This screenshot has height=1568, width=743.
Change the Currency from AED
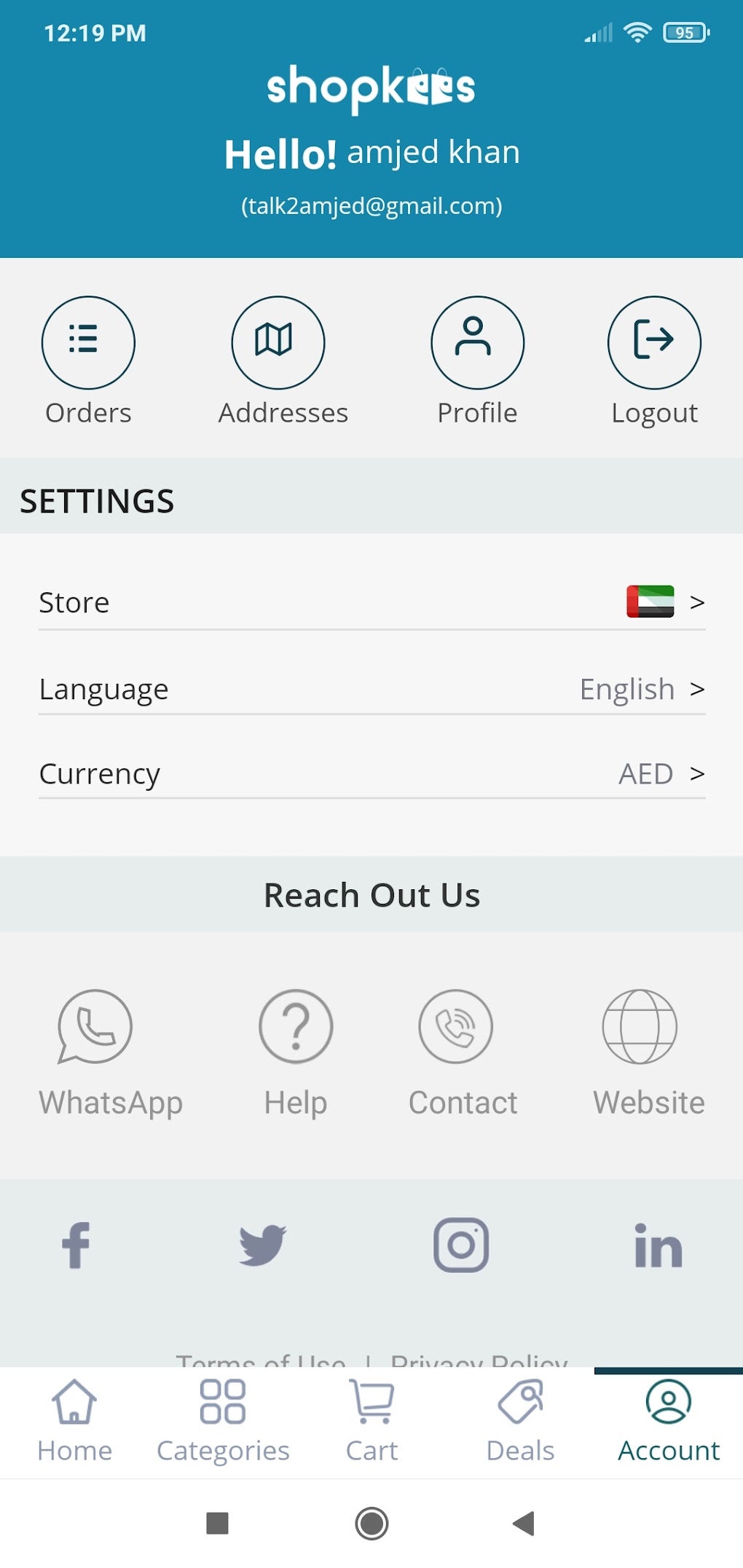[371, 773]
